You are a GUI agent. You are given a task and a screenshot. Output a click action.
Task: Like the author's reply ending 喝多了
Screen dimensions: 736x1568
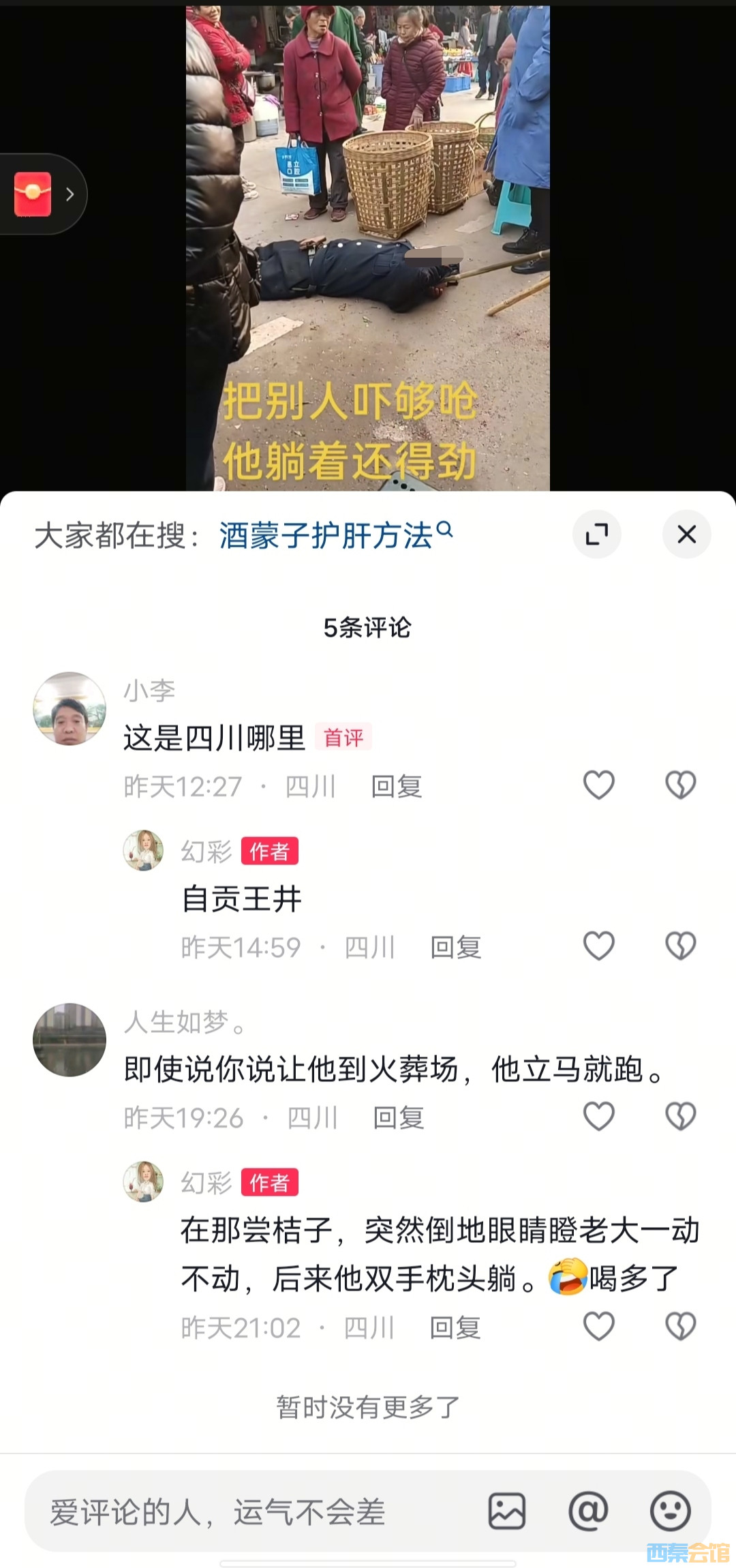[599, 1326]
